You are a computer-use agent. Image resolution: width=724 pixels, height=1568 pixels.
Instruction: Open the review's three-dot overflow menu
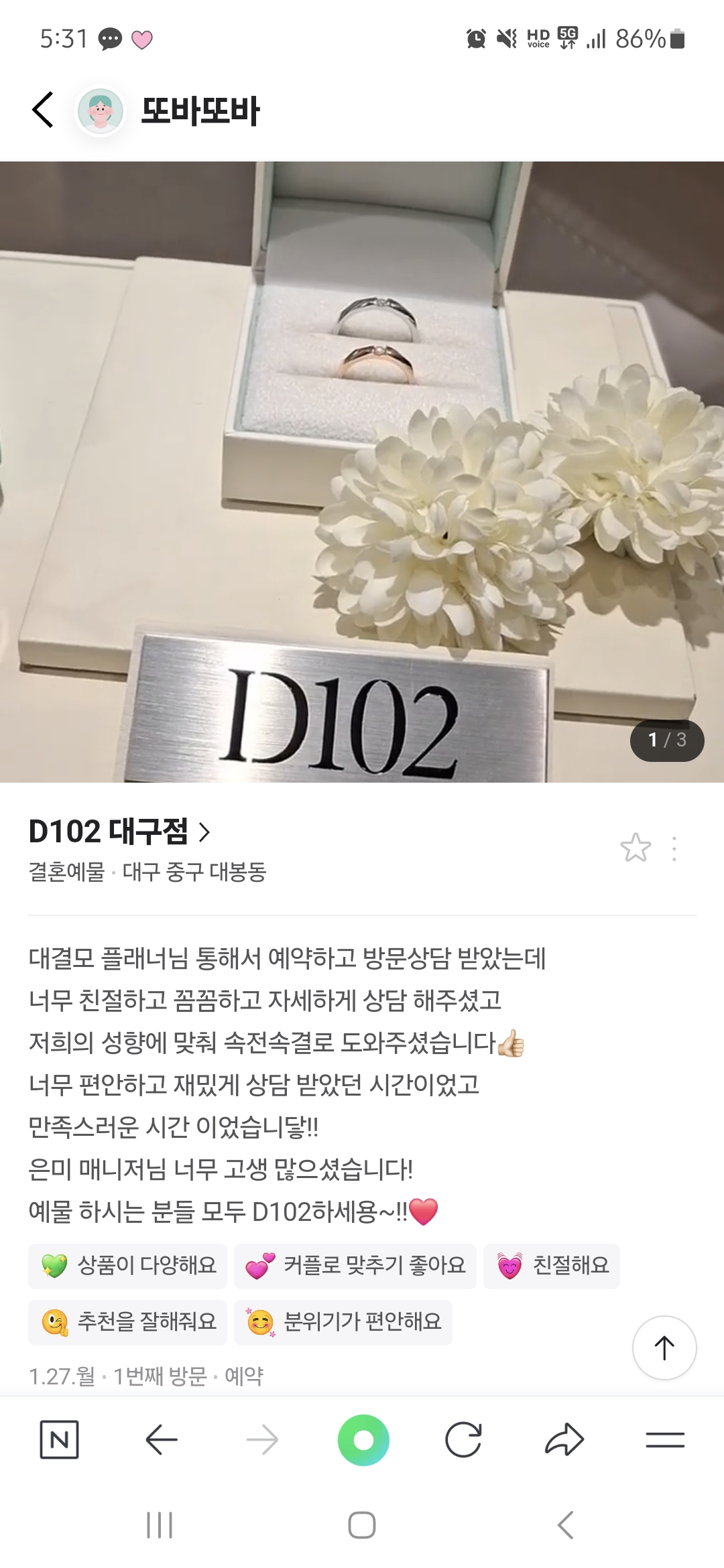pyautogui.click(x=674, y=848)
